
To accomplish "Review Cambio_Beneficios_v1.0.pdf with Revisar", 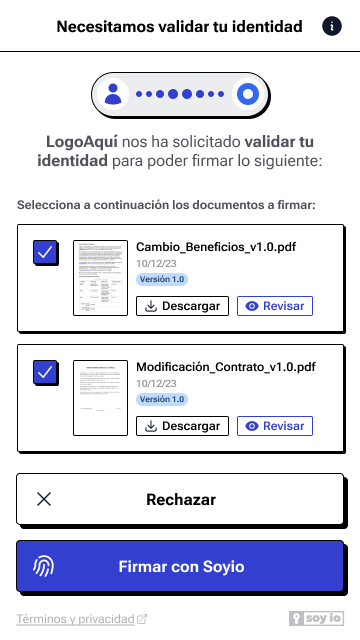I will pos(275,306).
